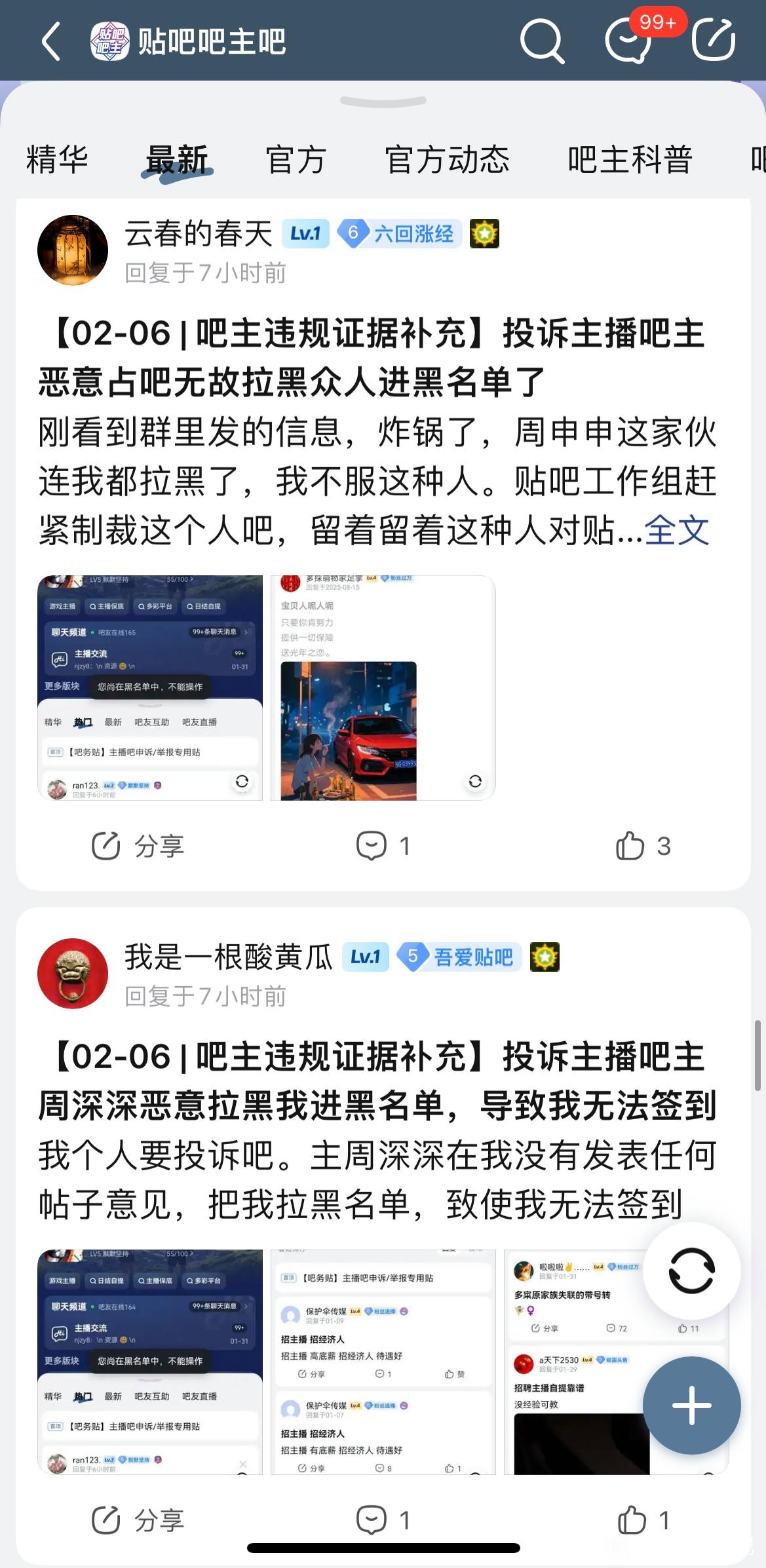Refresh the feed with the floating button
766x1568 pixels.
[x=691, y=1271]
